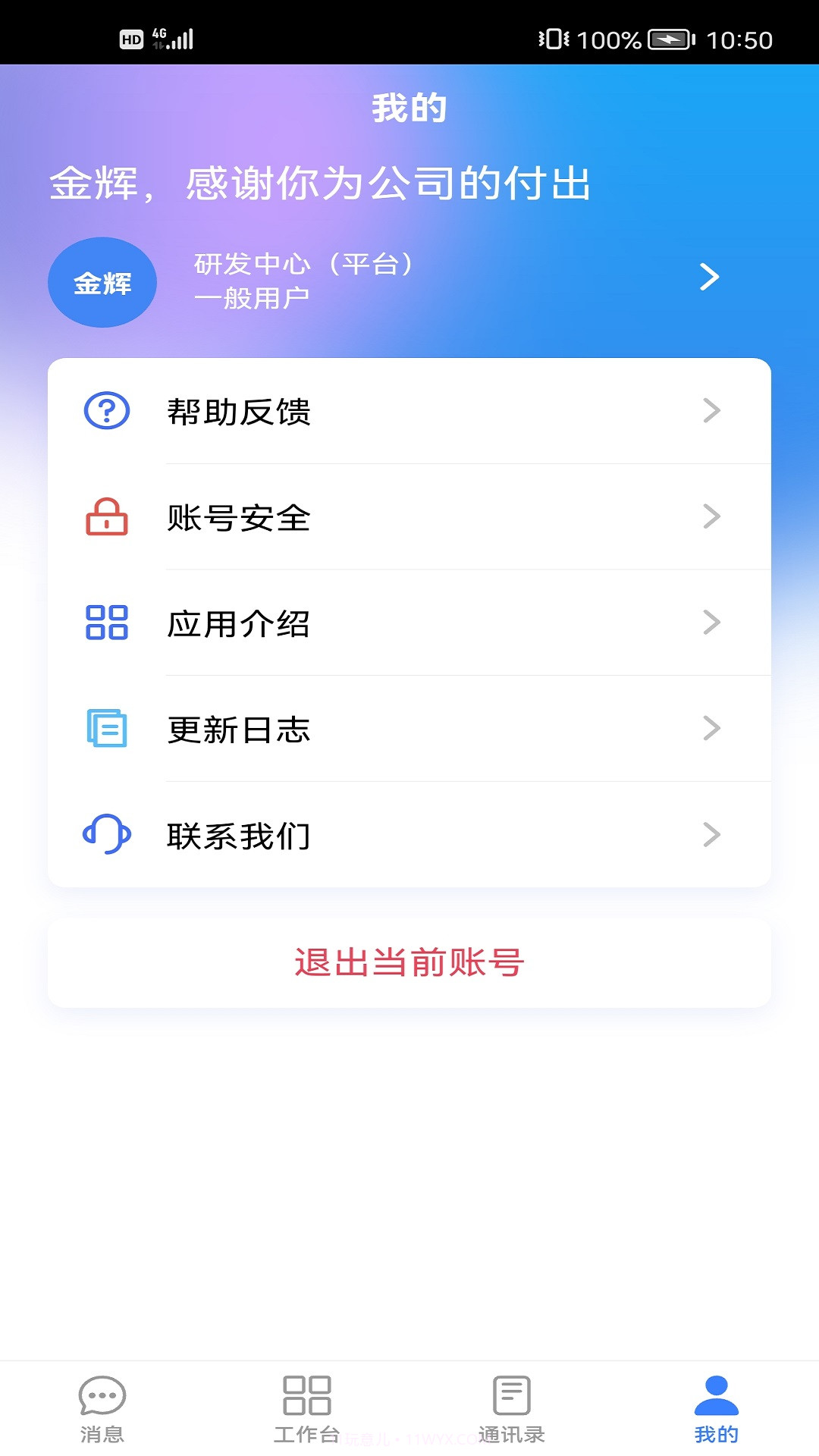
Task: Select the 应用介绍 list row
Action: click(409, 623)
